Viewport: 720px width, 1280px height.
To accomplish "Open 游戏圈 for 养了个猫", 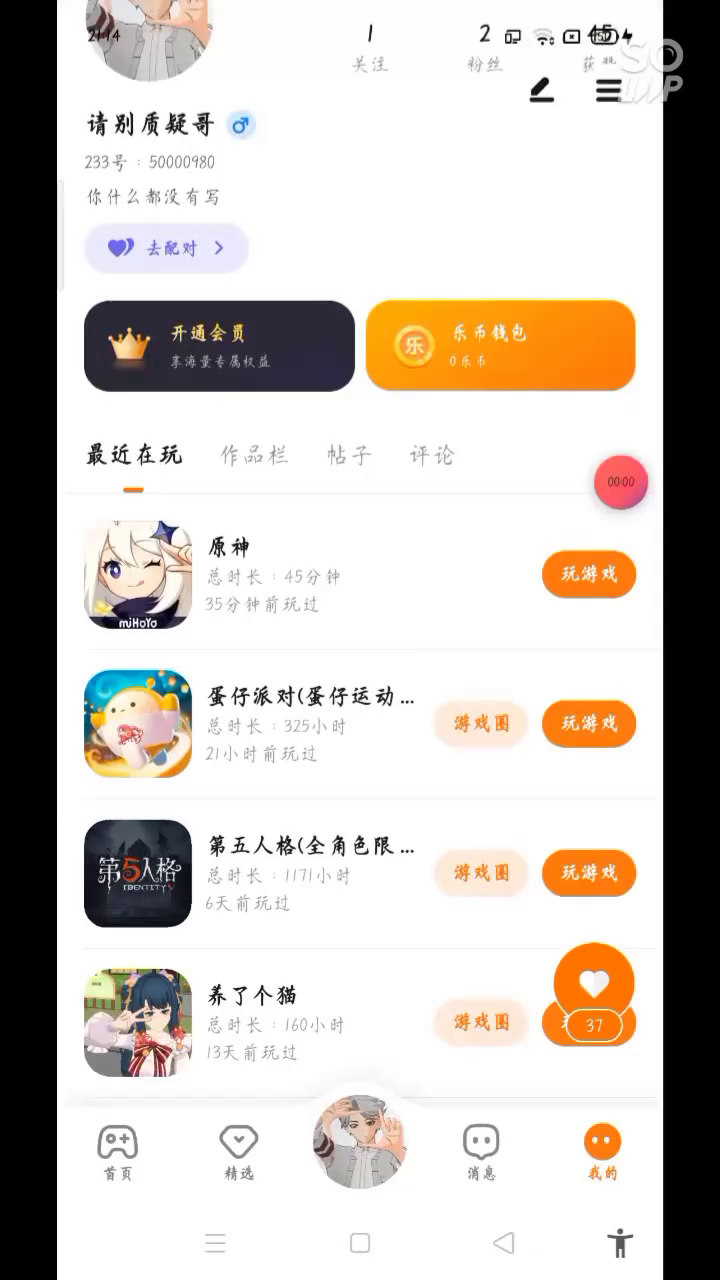I will coord(481,1022).
